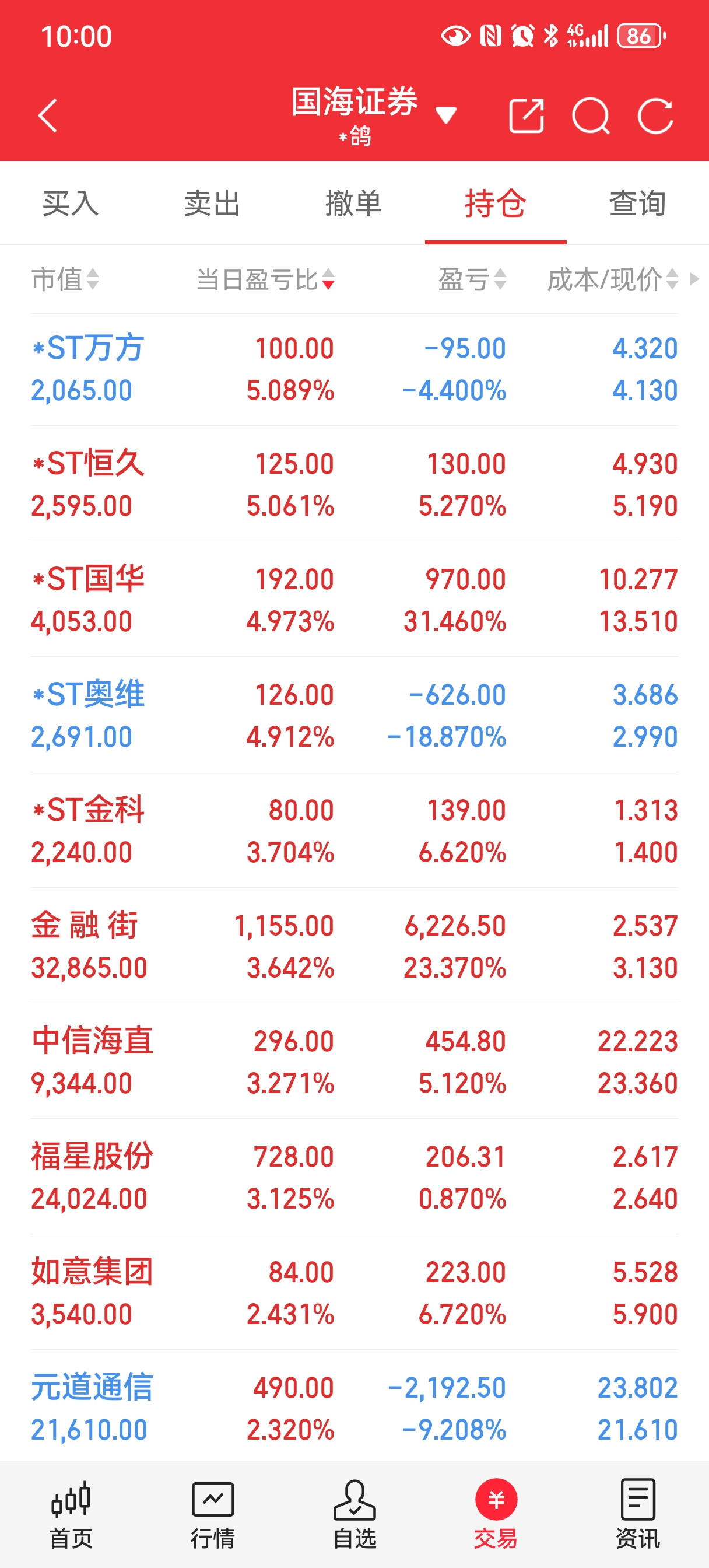This screenshot has width=709, height=1568.
Task: Open the 行情 bottom tab
Action: point(212,1514)
